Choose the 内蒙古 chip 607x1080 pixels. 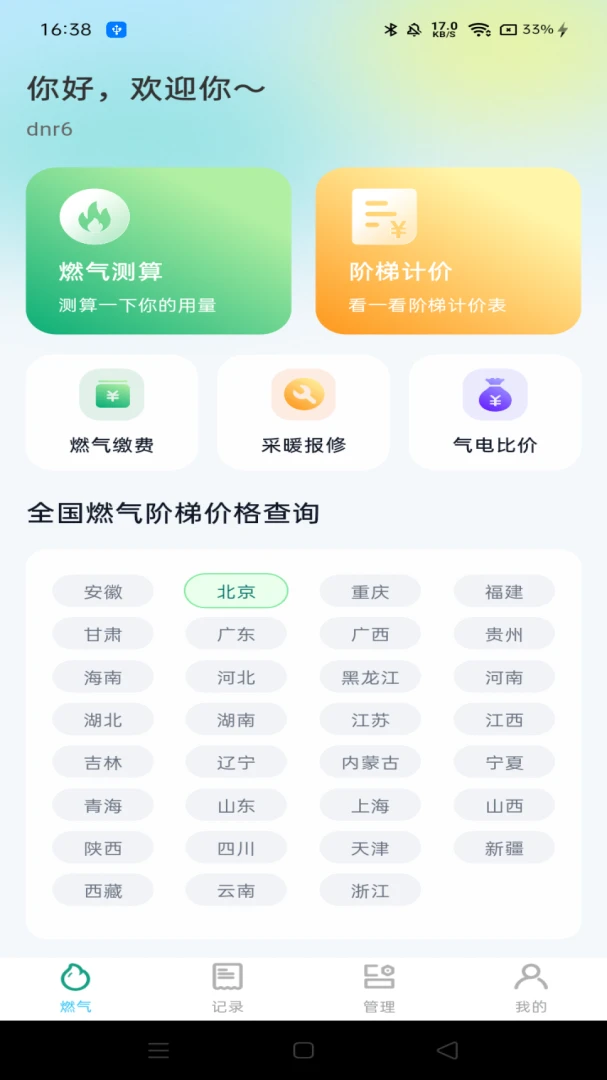370,762
